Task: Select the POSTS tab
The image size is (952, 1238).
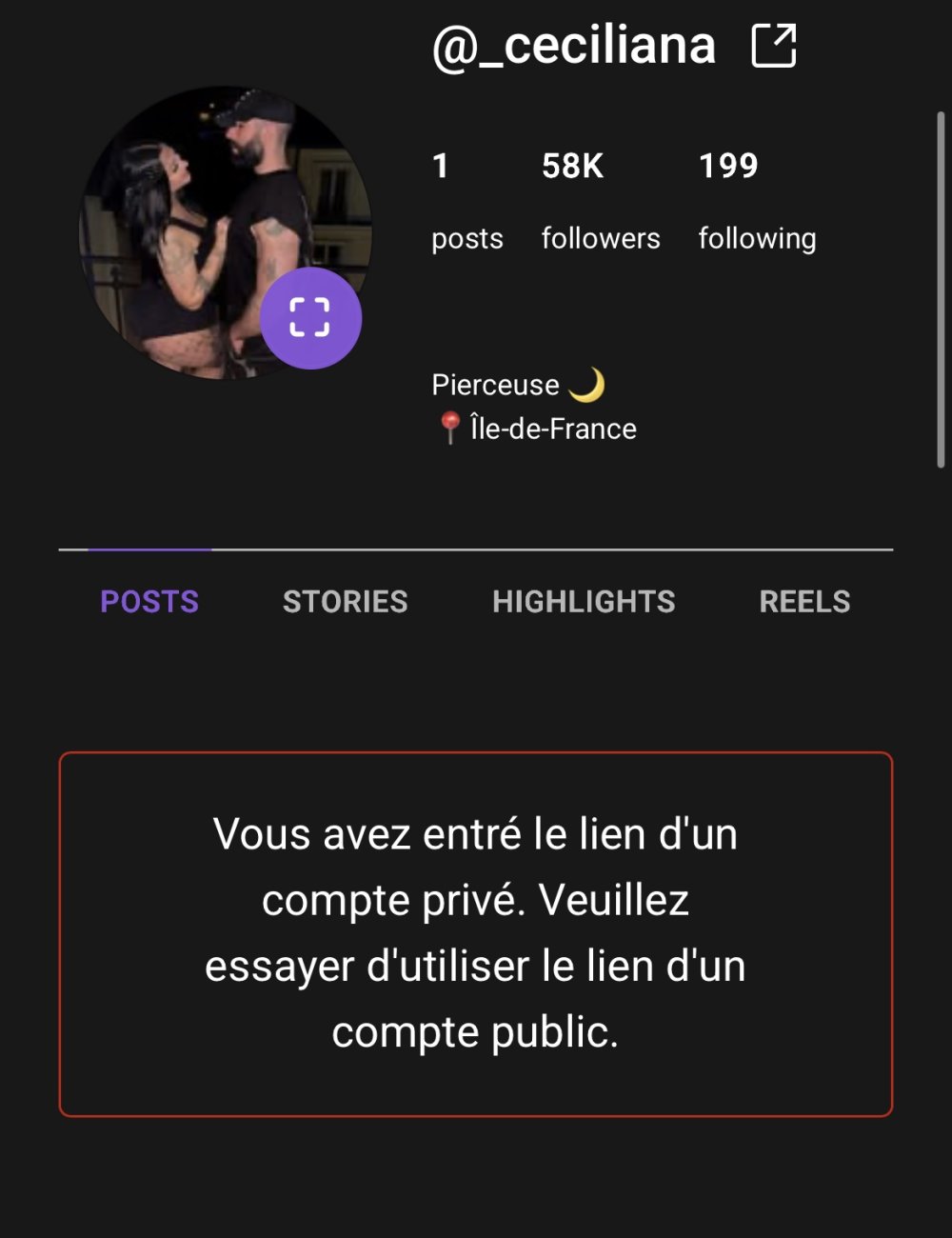Action: 149,602
